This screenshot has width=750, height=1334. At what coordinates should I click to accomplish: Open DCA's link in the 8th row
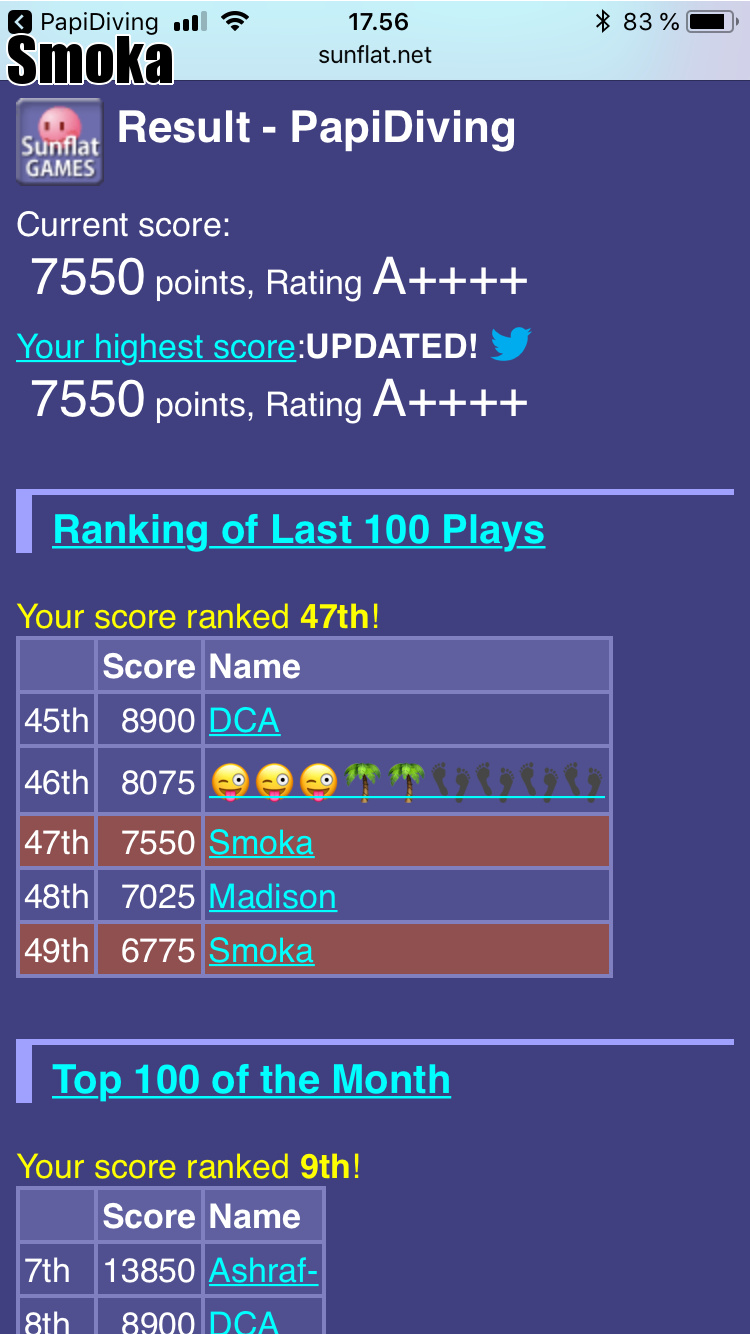click(244, 1320)
